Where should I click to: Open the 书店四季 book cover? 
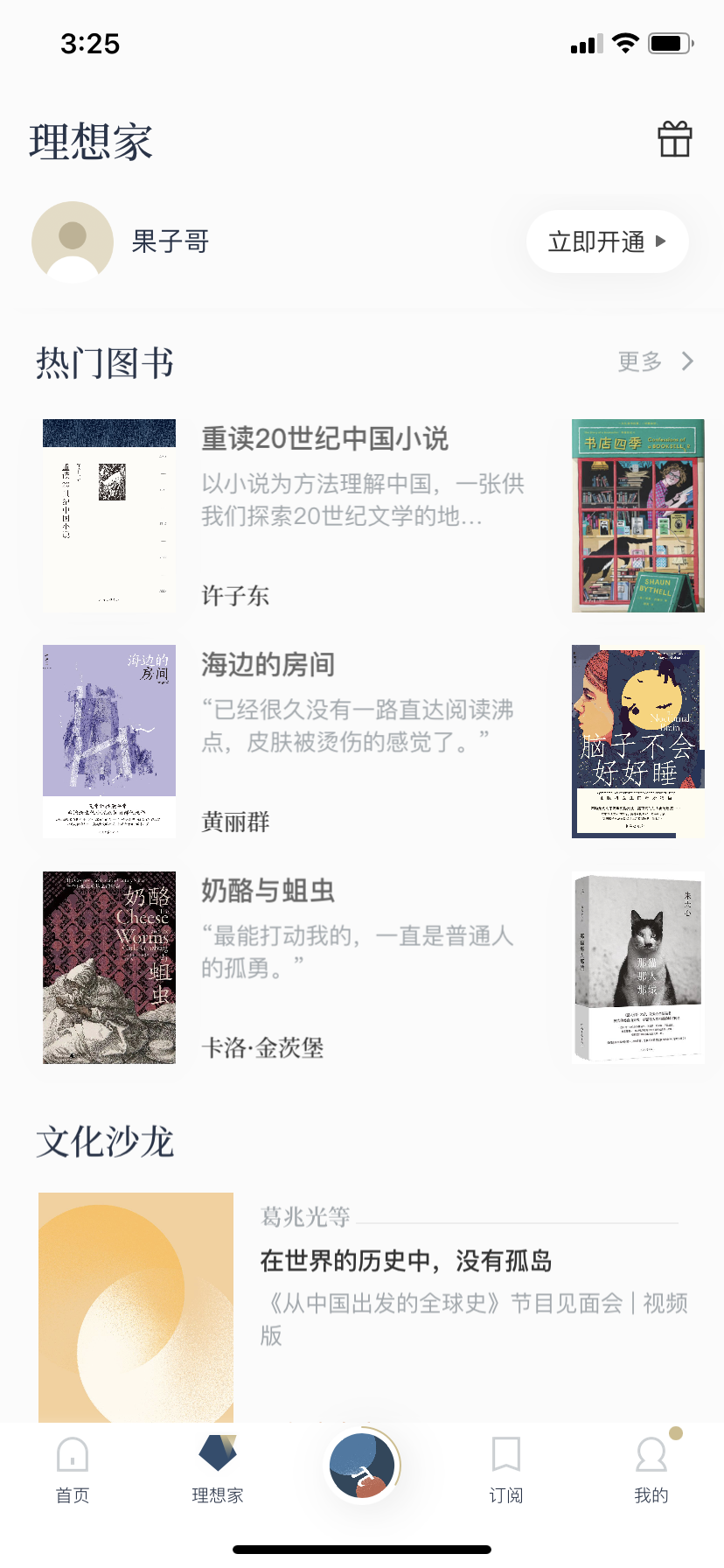click(637, 515)
